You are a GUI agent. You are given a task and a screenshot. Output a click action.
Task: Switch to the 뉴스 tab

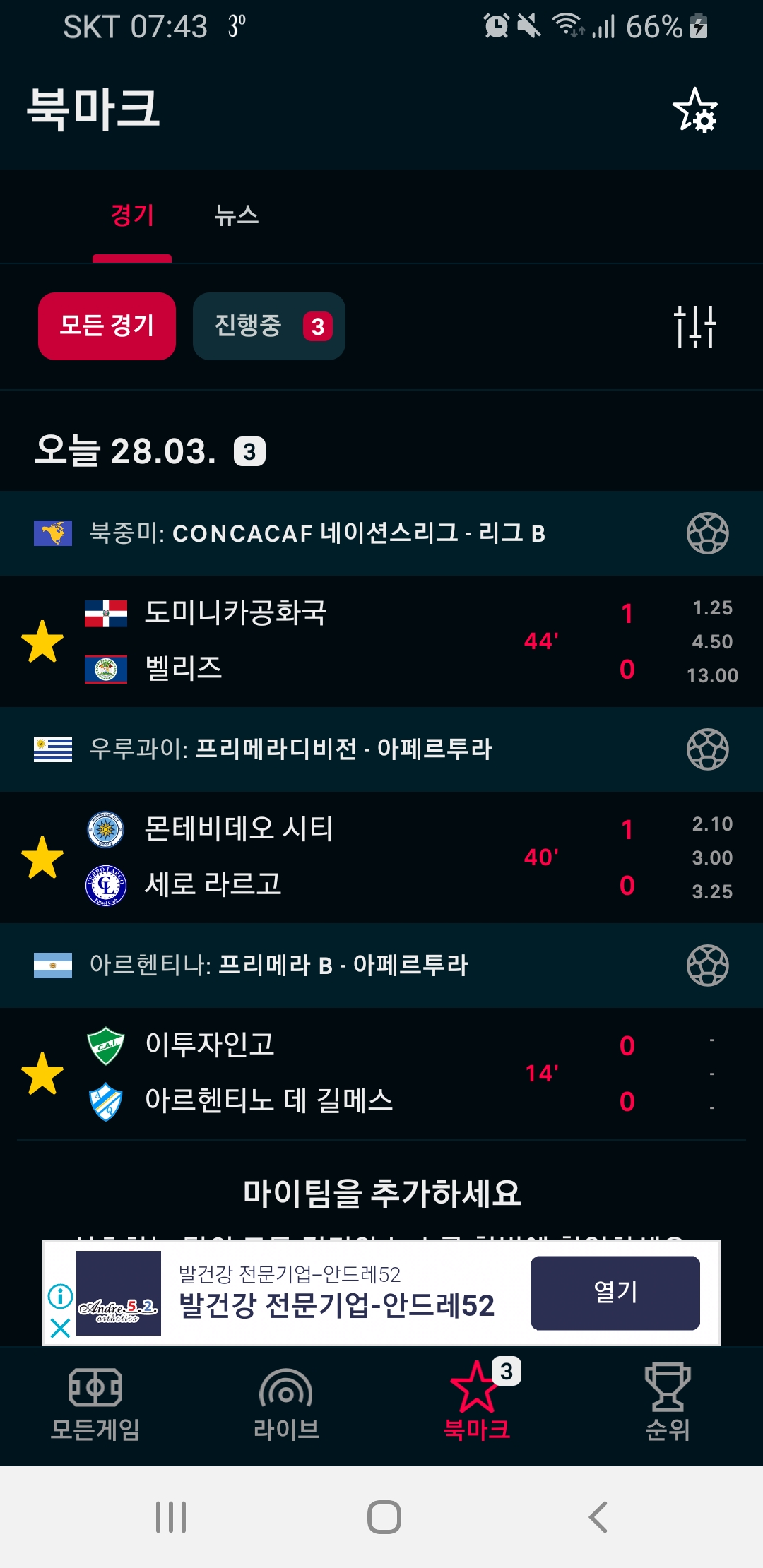[x=236, y=215]
